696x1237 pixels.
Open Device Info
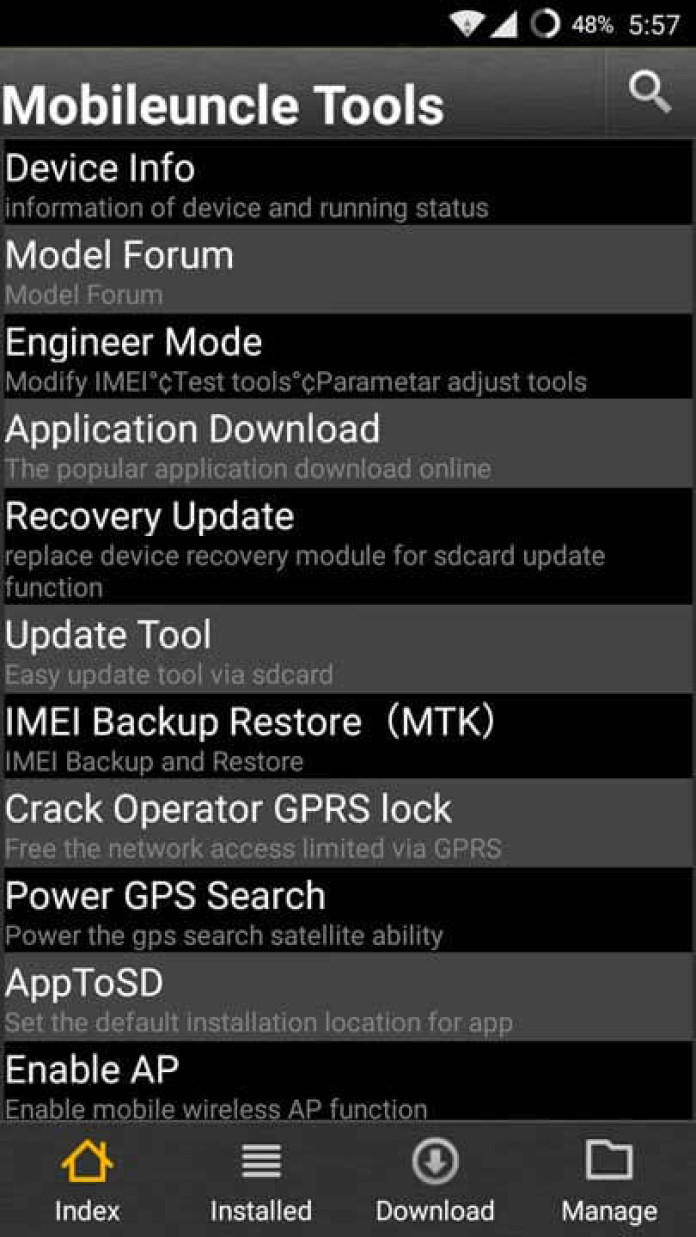tap(348, 183)
